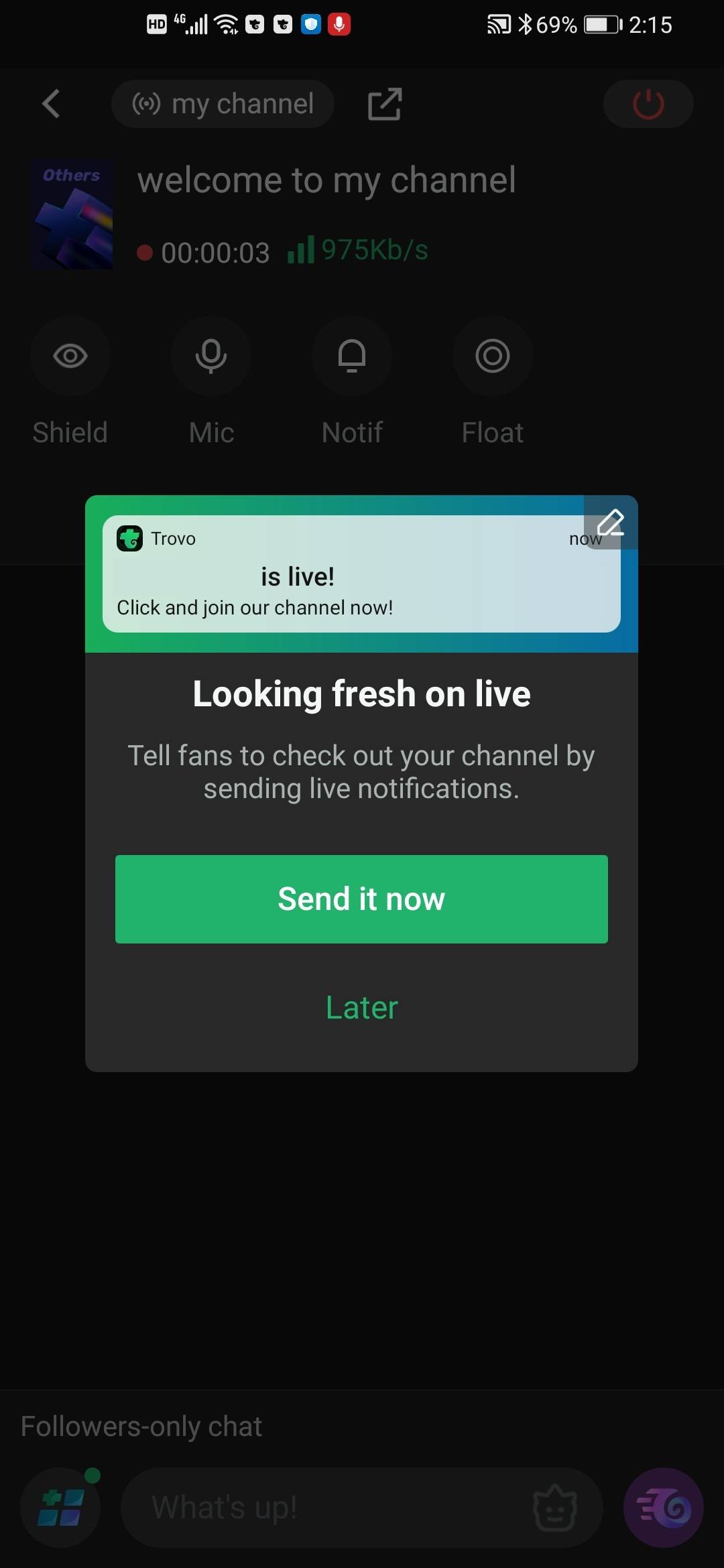Go back with the arrow icon
The image size is (724, 1568).
pyautogui.click(x=51, y=104)
